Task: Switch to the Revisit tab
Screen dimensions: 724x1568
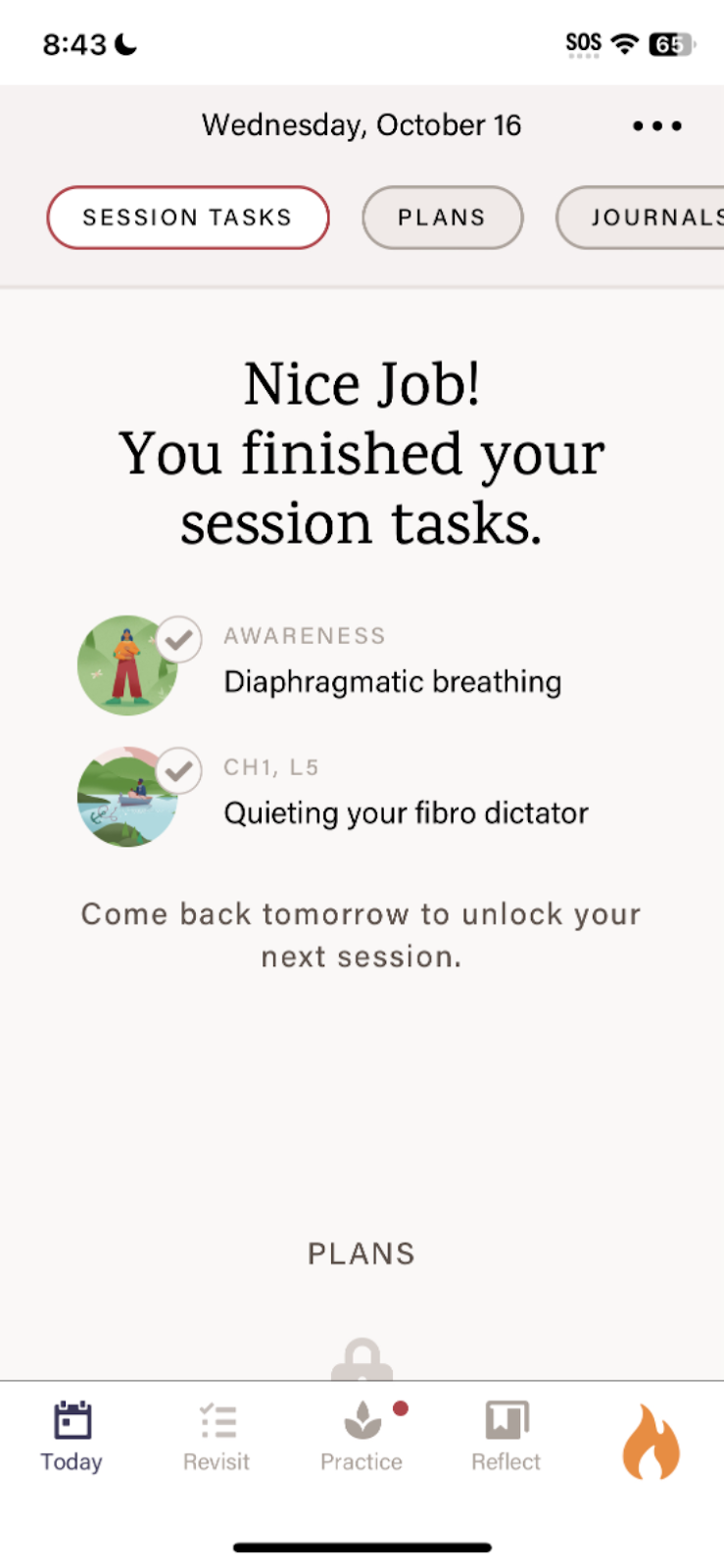Action: click(217, 1437)
